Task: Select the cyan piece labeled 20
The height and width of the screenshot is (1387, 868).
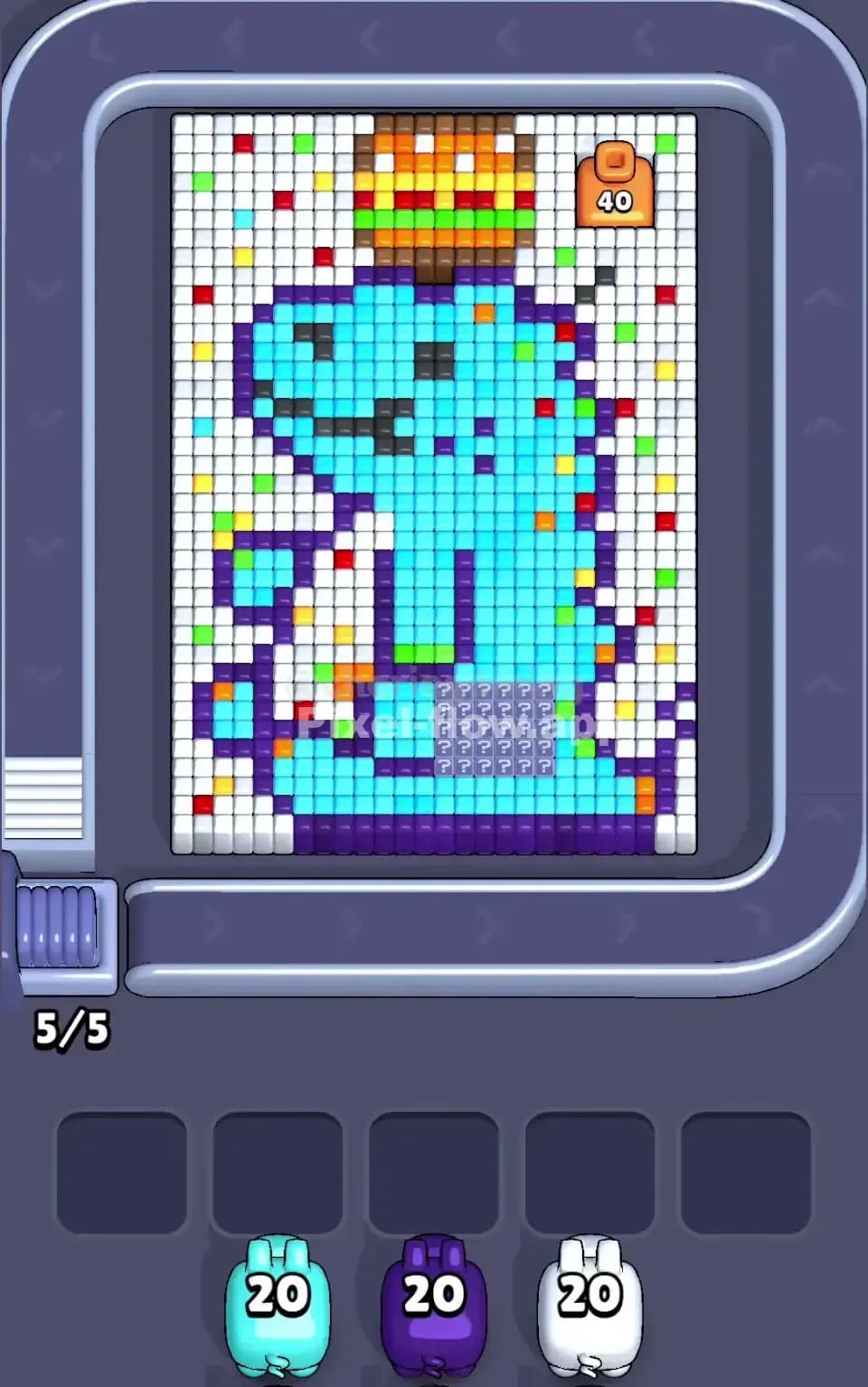Action: click(278, 1293)
